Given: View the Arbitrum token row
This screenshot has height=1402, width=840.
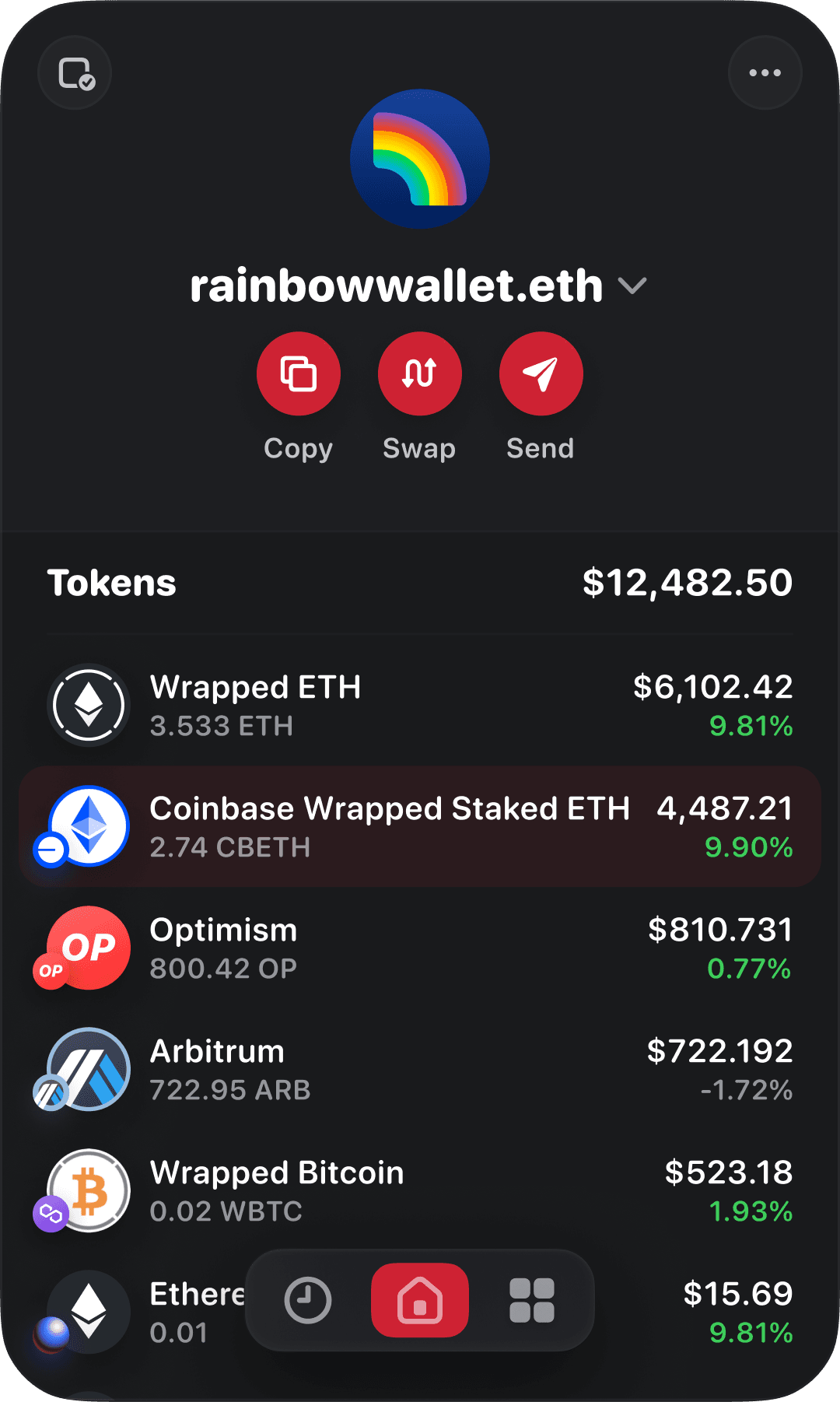Looking at the screenshot, I should point(420,1069).
